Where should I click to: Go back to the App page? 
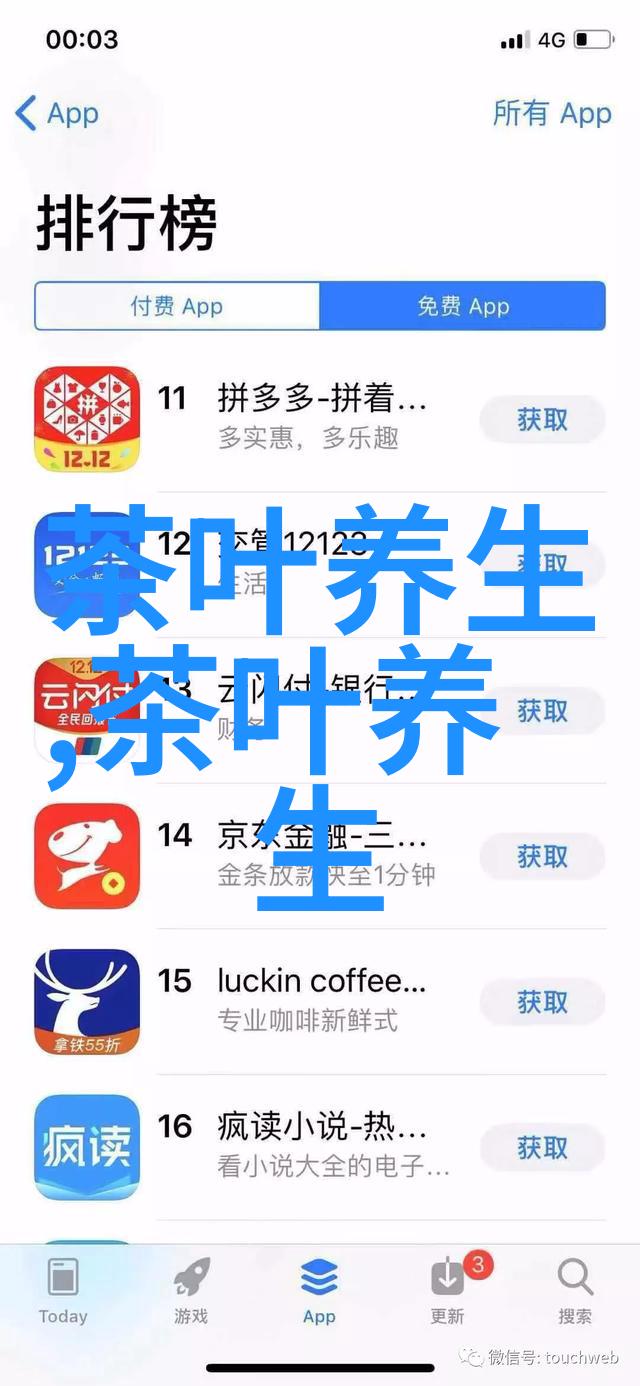(57, 114)
